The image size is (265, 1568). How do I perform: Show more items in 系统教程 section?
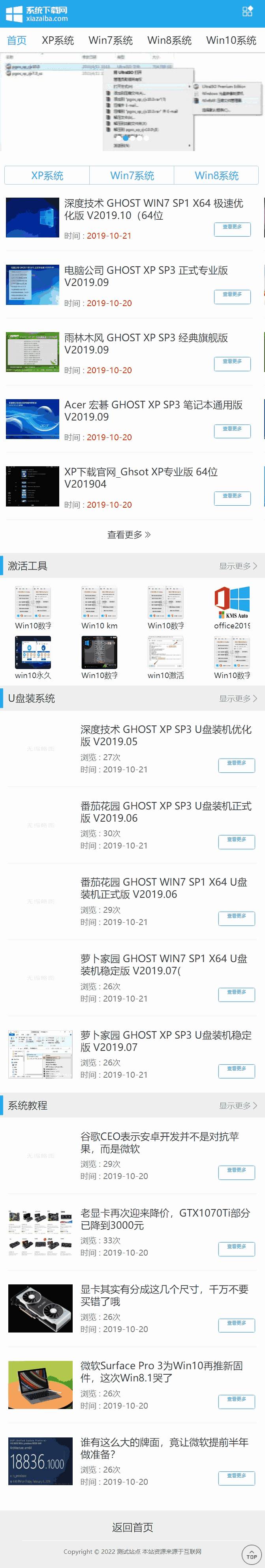pyautogui.click(x=238, y=1105)
